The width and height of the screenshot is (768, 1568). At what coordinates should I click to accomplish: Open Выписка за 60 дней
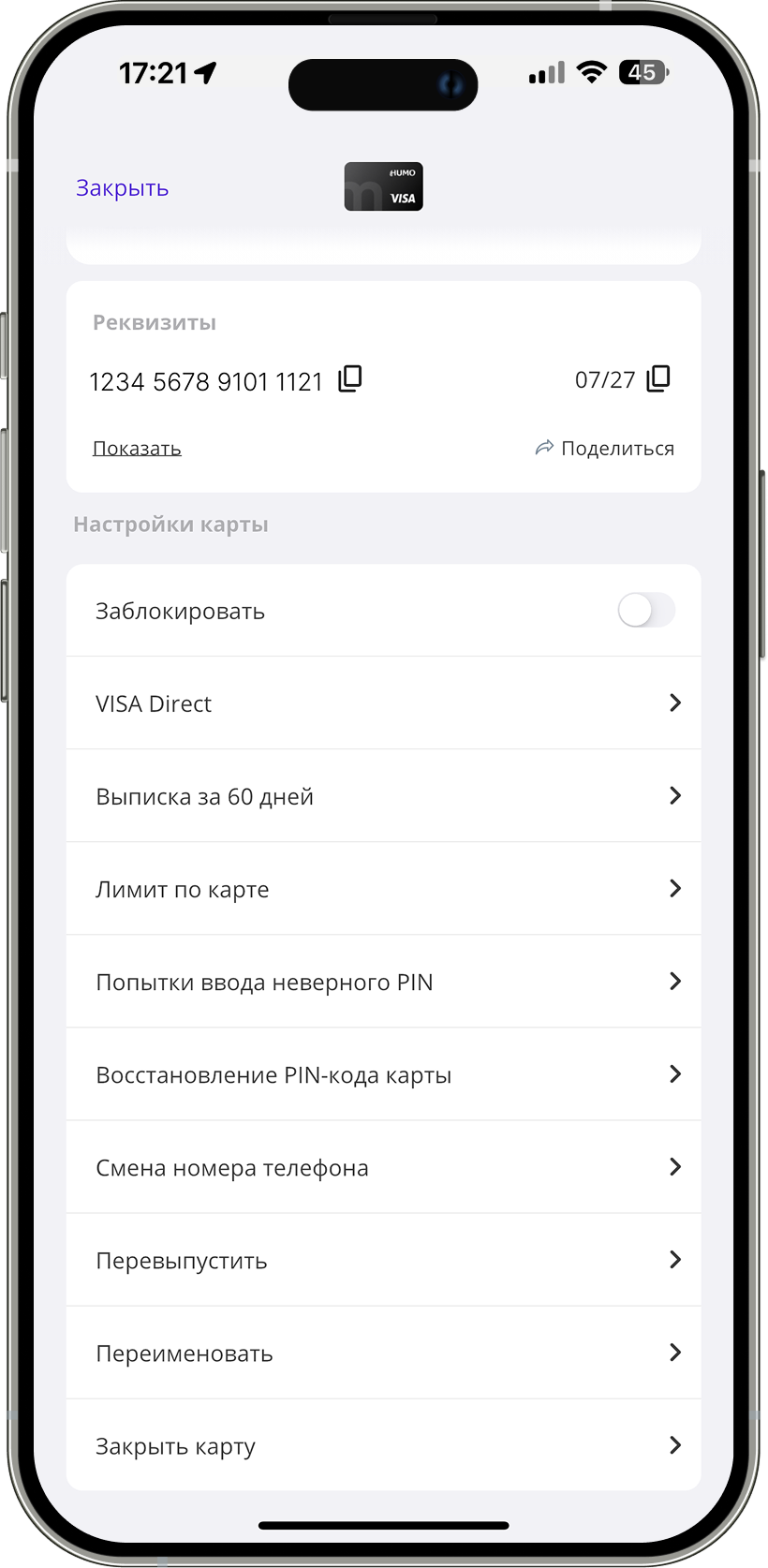click(x=384, y=796)
